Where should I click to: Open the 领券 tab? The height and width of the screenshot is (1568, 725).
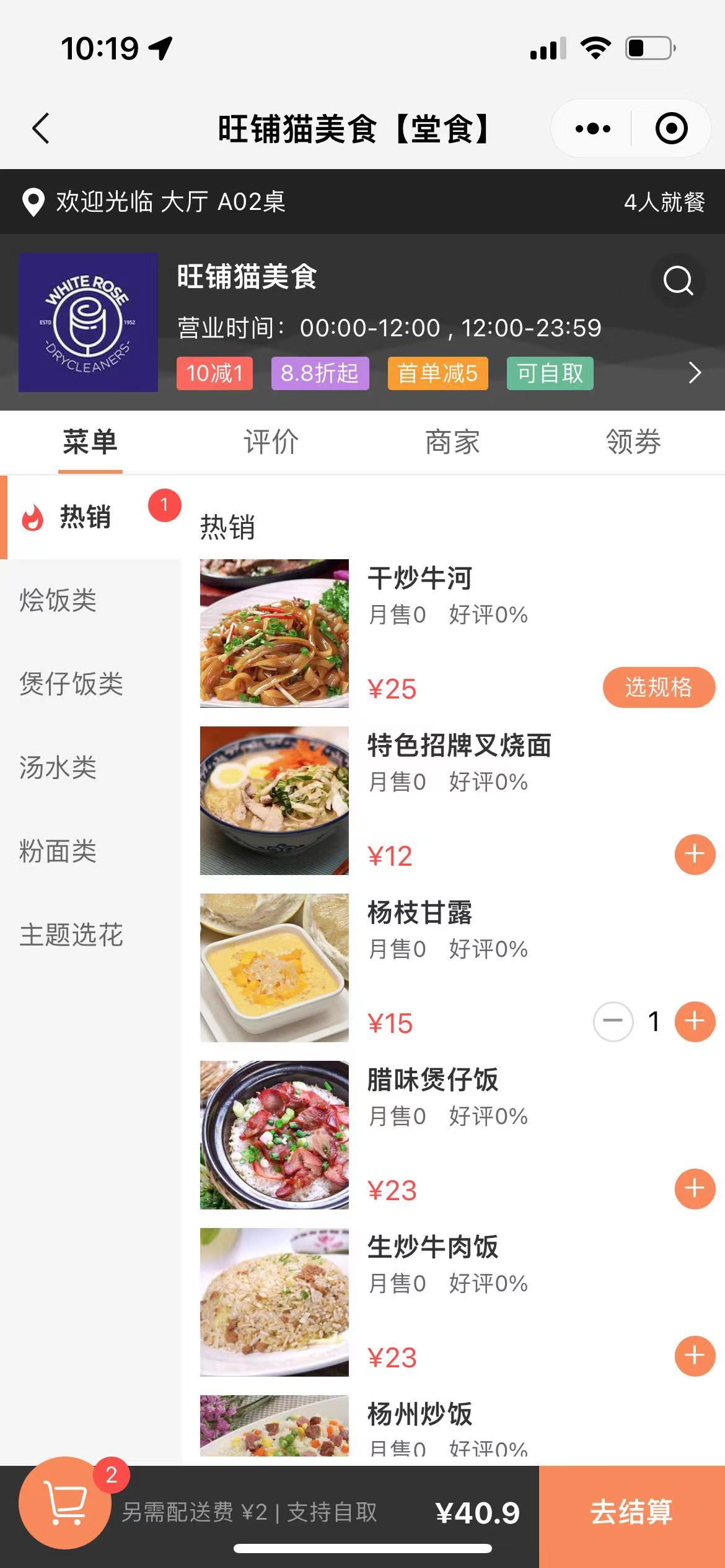pyautogui.click(x=633, y=442)
